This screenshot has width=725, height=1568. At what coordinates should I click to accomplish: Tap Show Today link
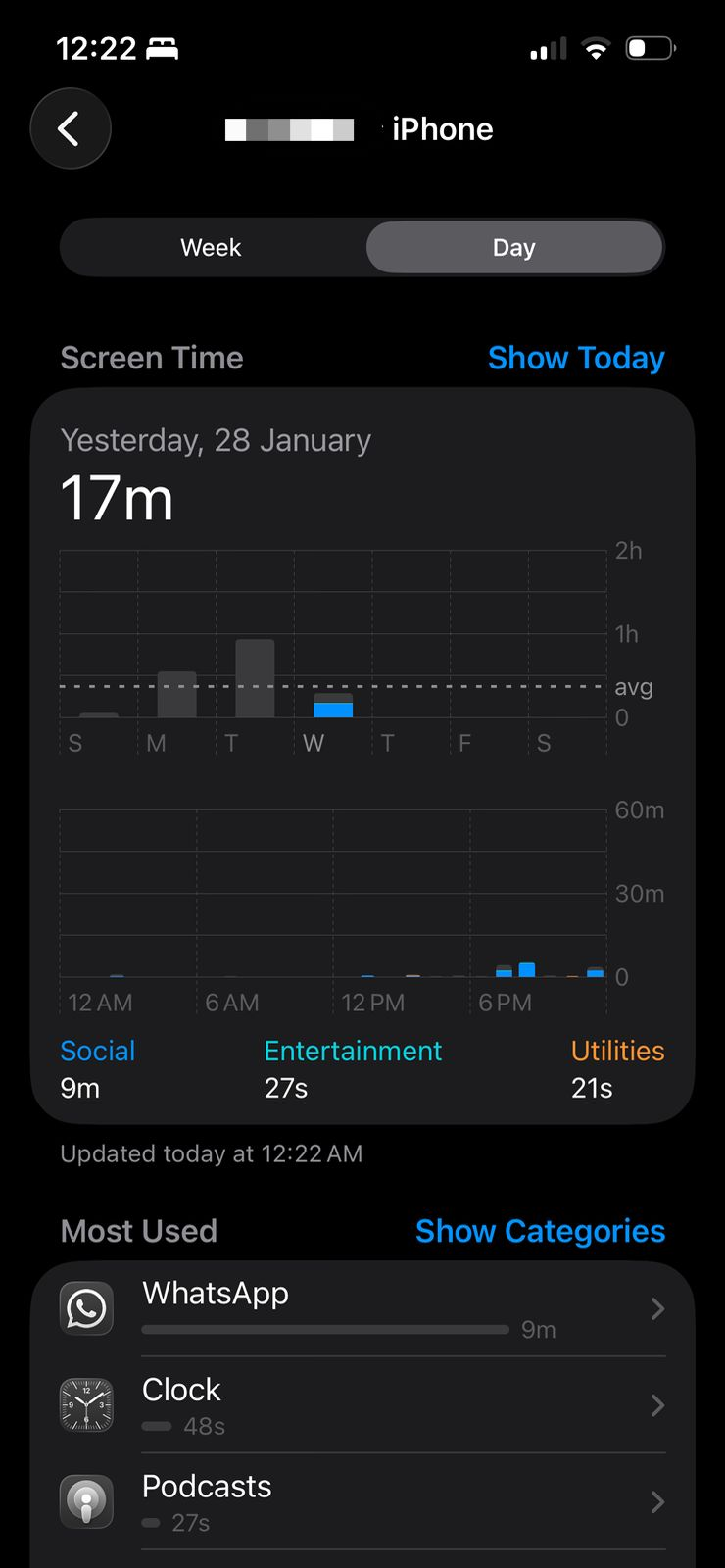point(576,358)
